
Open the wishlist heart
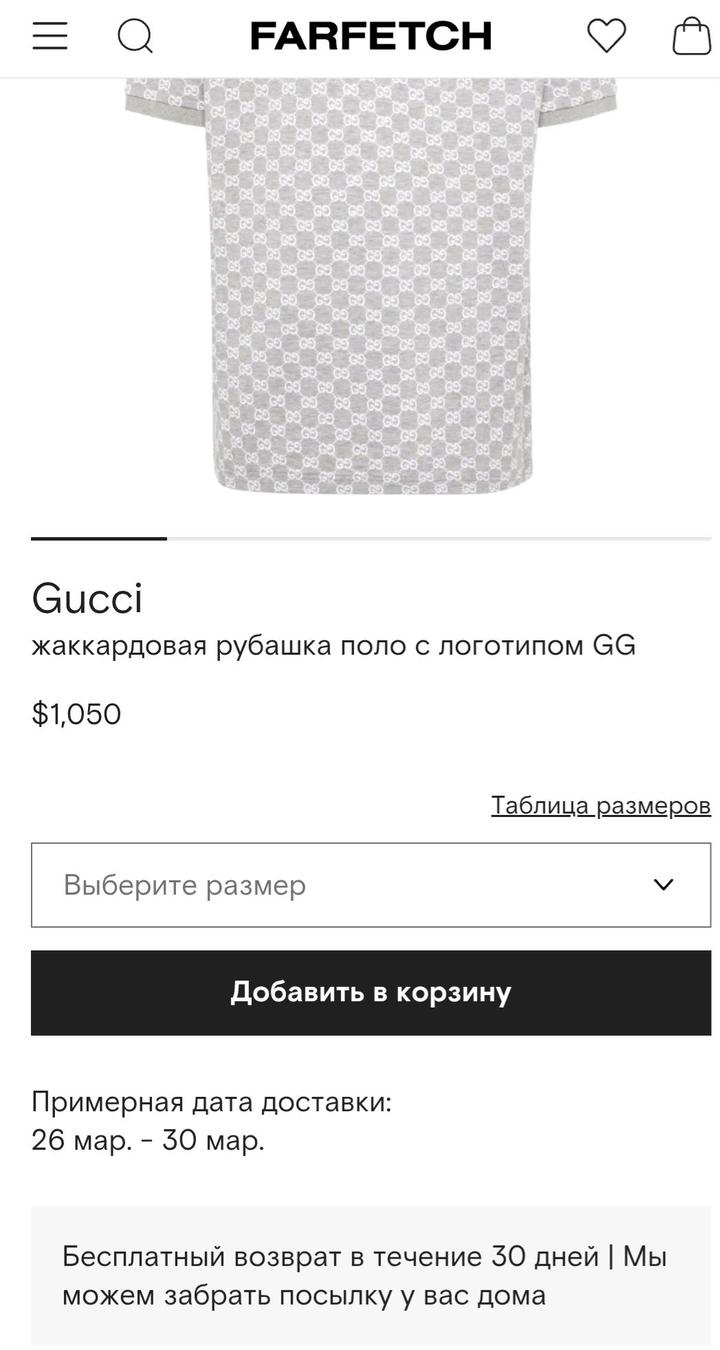coord(606,36)
